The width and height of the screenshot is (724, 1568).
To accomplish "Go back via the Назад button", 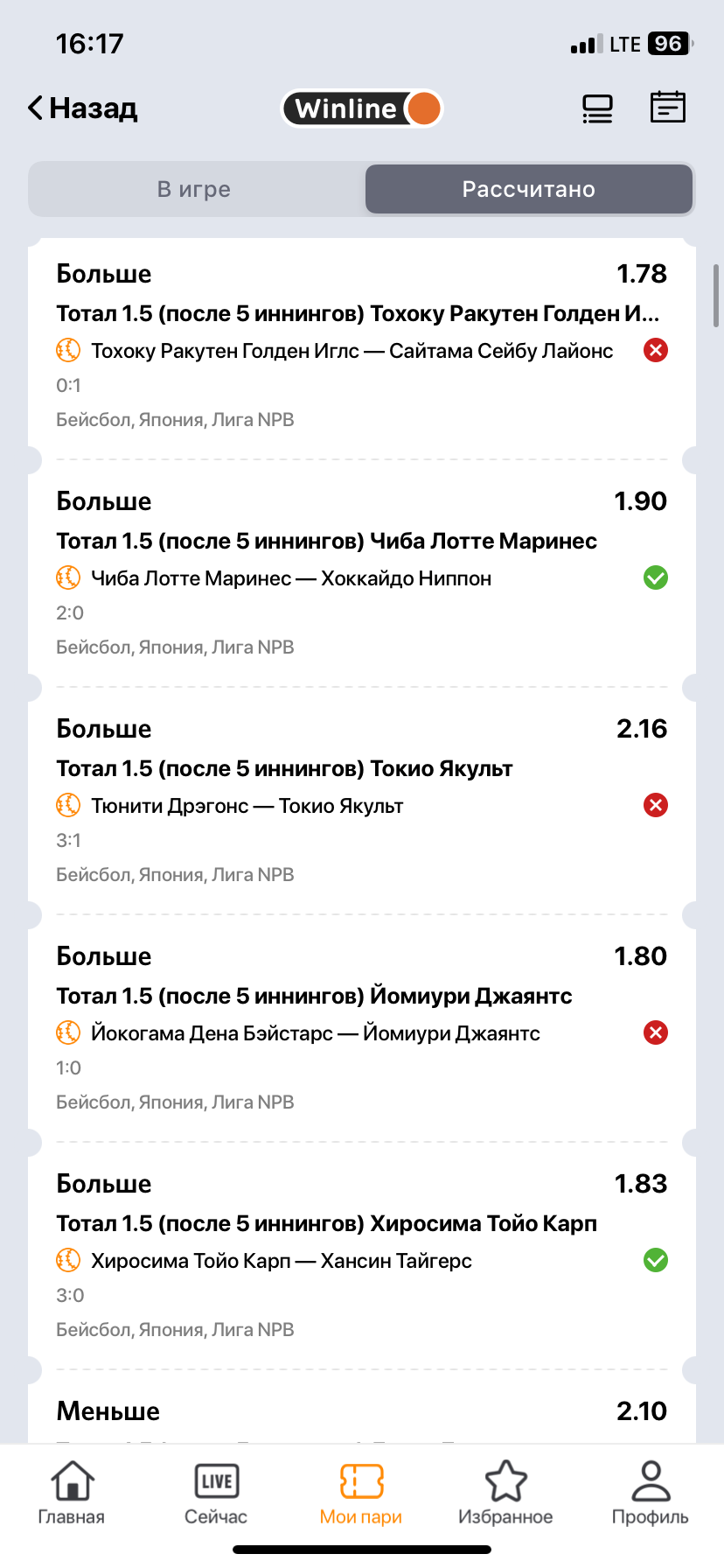I will coord(83,108).
